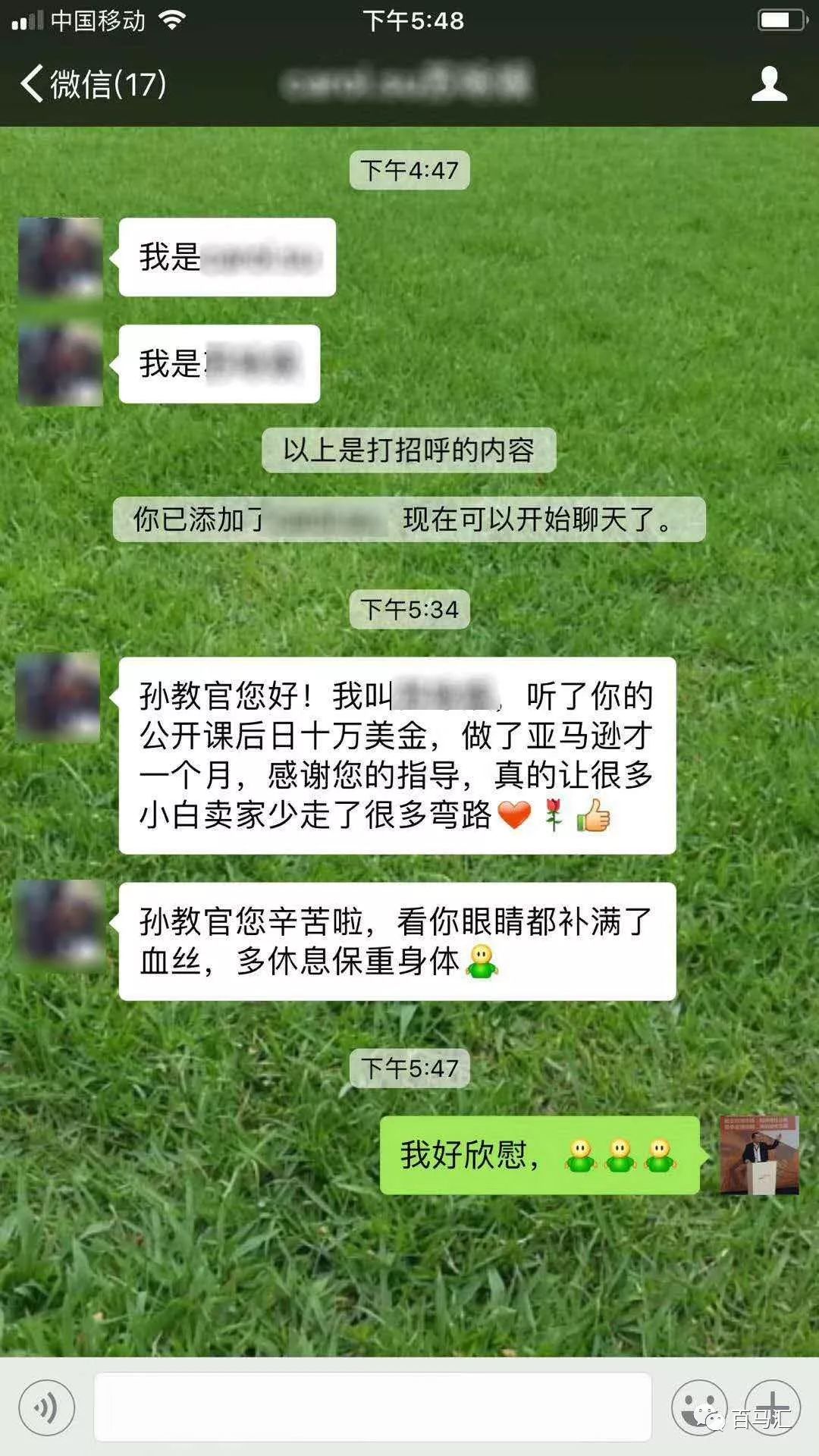Open the emoji sticker panel
Image resolution: width=819 pixels, height=1456 pixels.
tap(698, 1407)
